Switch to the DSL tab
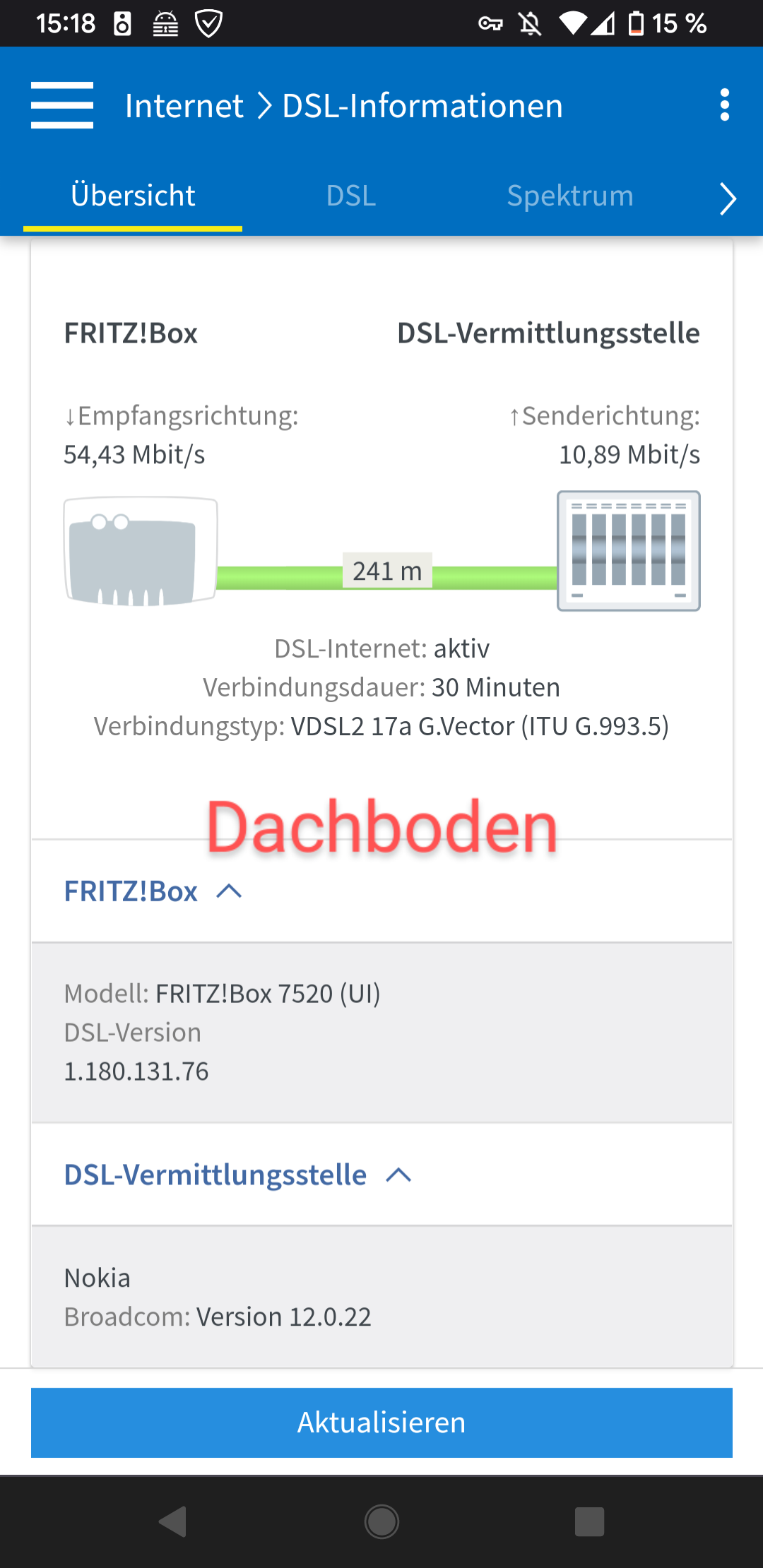The image size is (763, 1568). click(351, 196)
